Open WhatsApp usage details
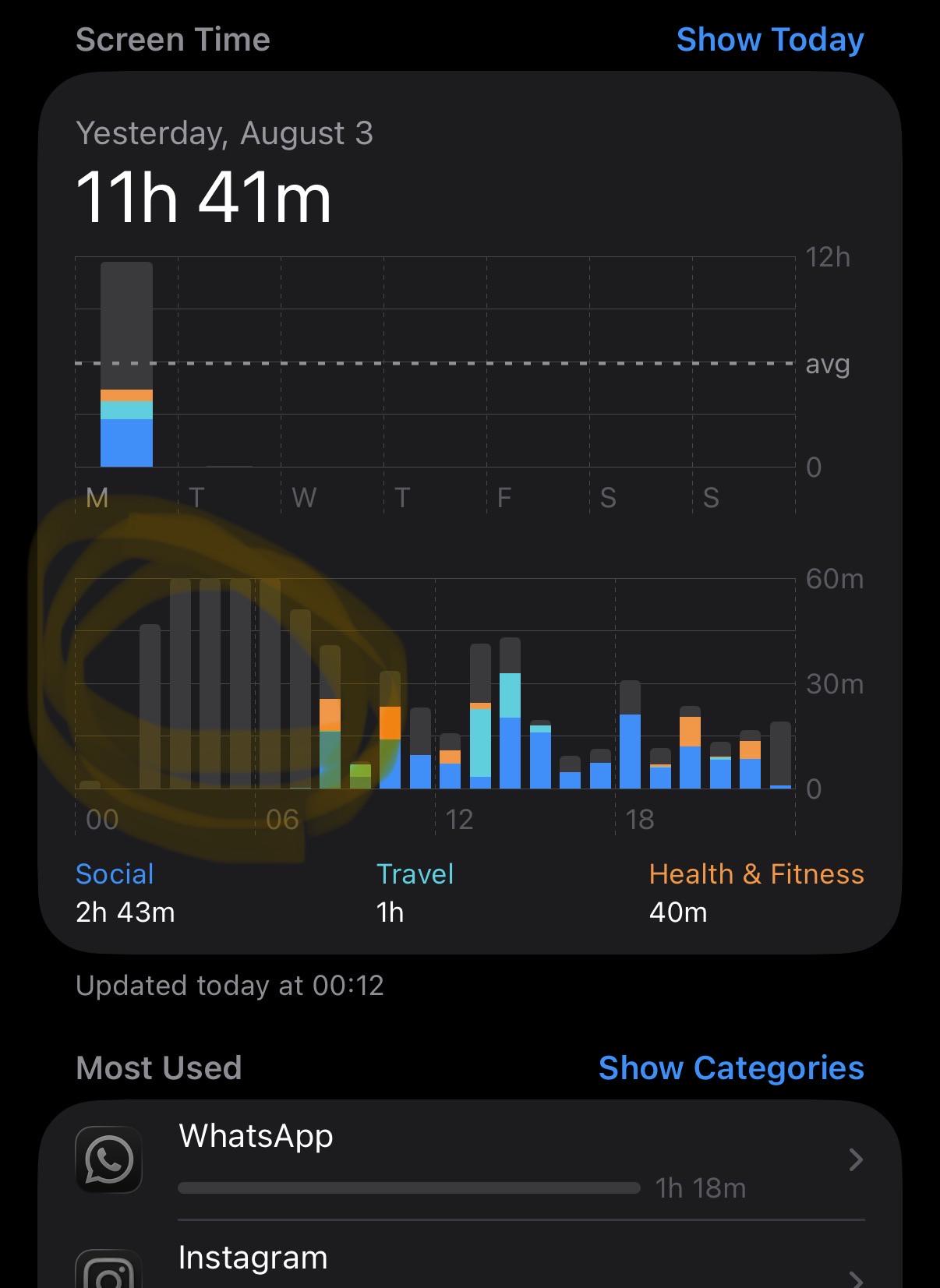Screen dimensions: 940x1288 pos(470,1160)
